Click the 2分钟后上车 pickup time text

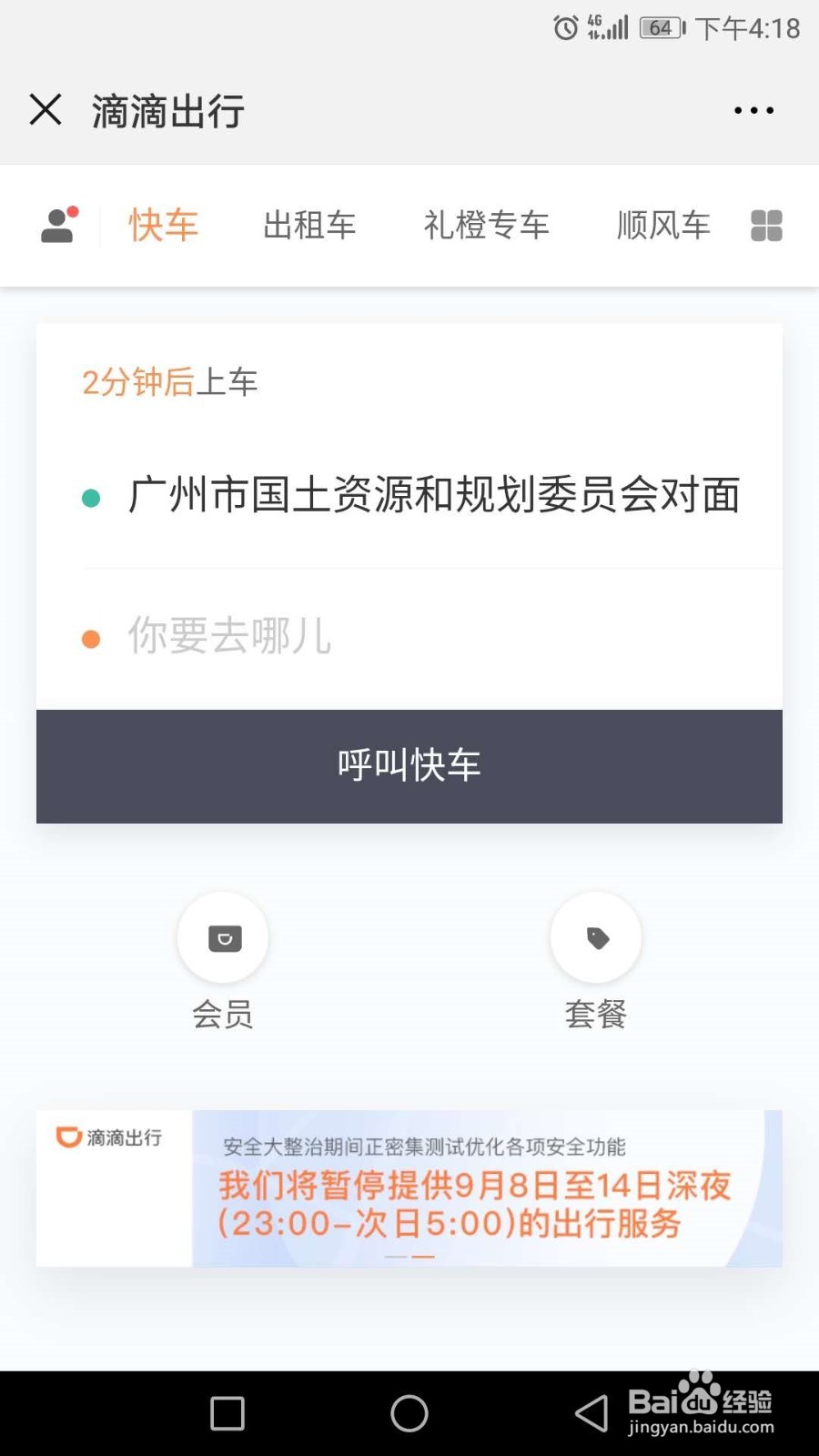(169, 383)
